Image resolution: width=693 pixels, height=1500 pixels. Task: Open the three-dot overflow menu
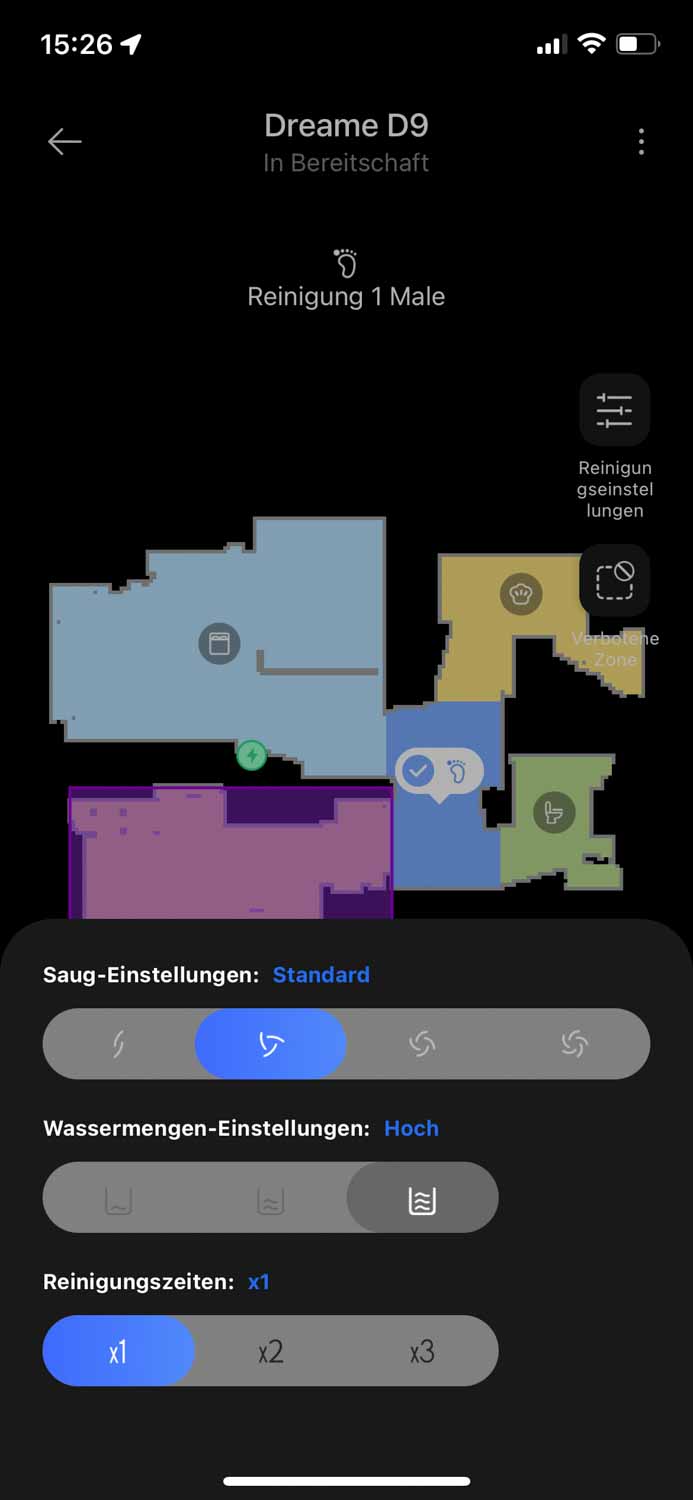pos(641,142)
